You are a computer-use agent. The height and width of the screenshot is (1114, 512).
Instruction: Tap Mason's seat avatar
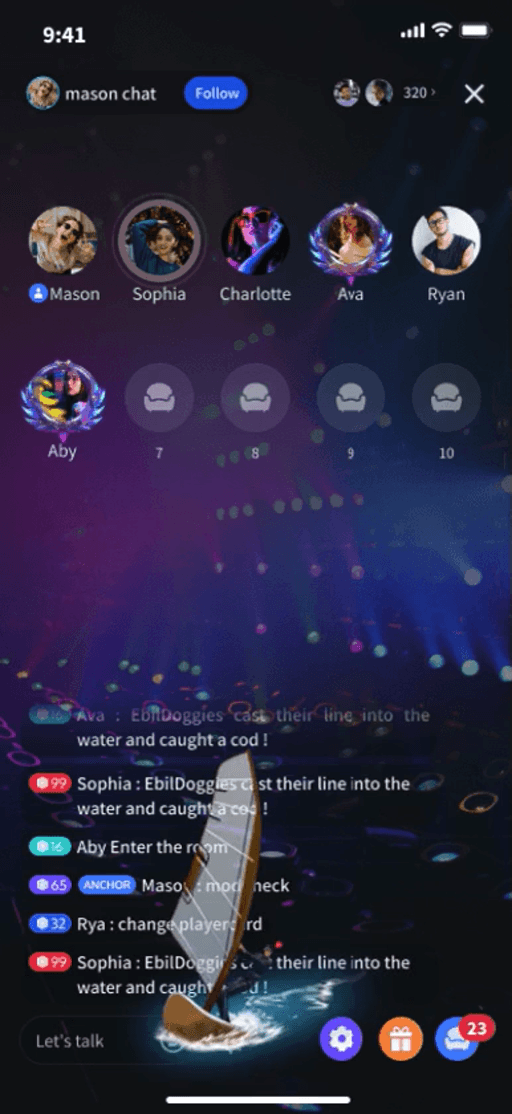[63, 240]
